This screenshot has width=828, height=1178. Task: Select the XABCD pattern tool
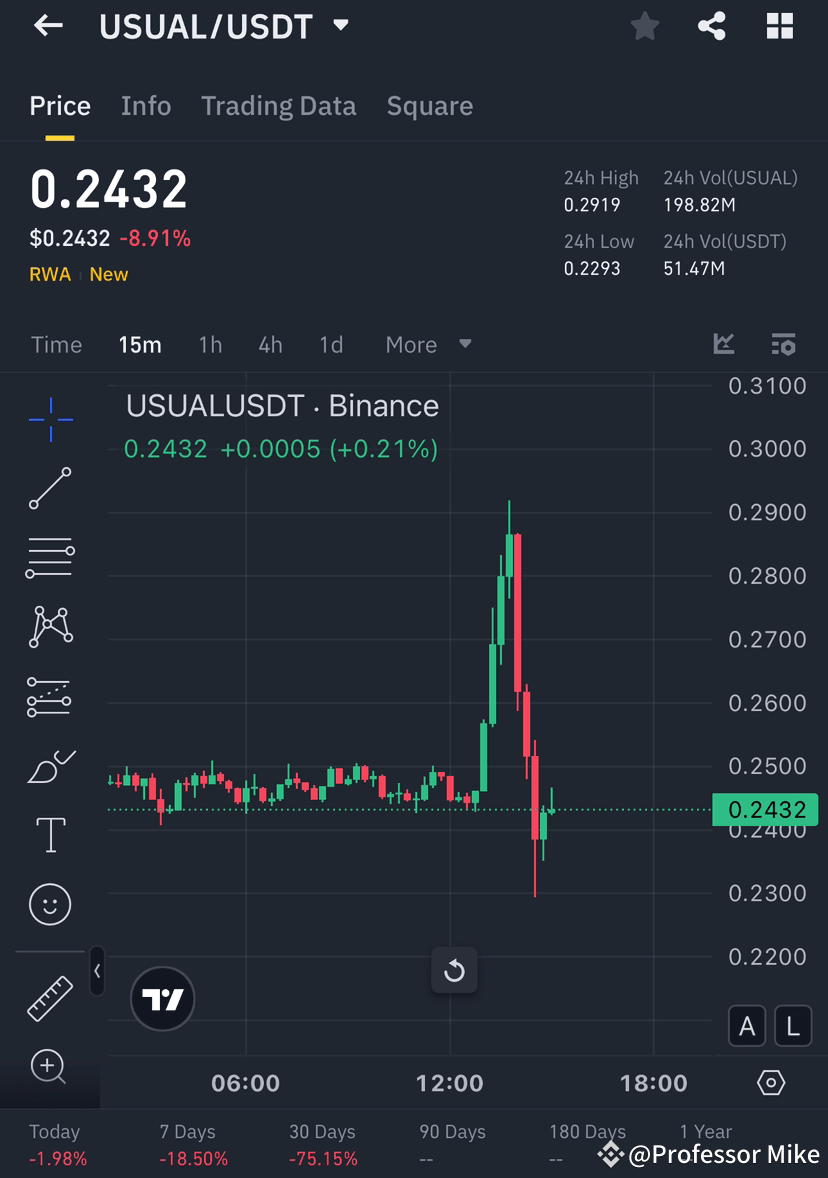49,625
